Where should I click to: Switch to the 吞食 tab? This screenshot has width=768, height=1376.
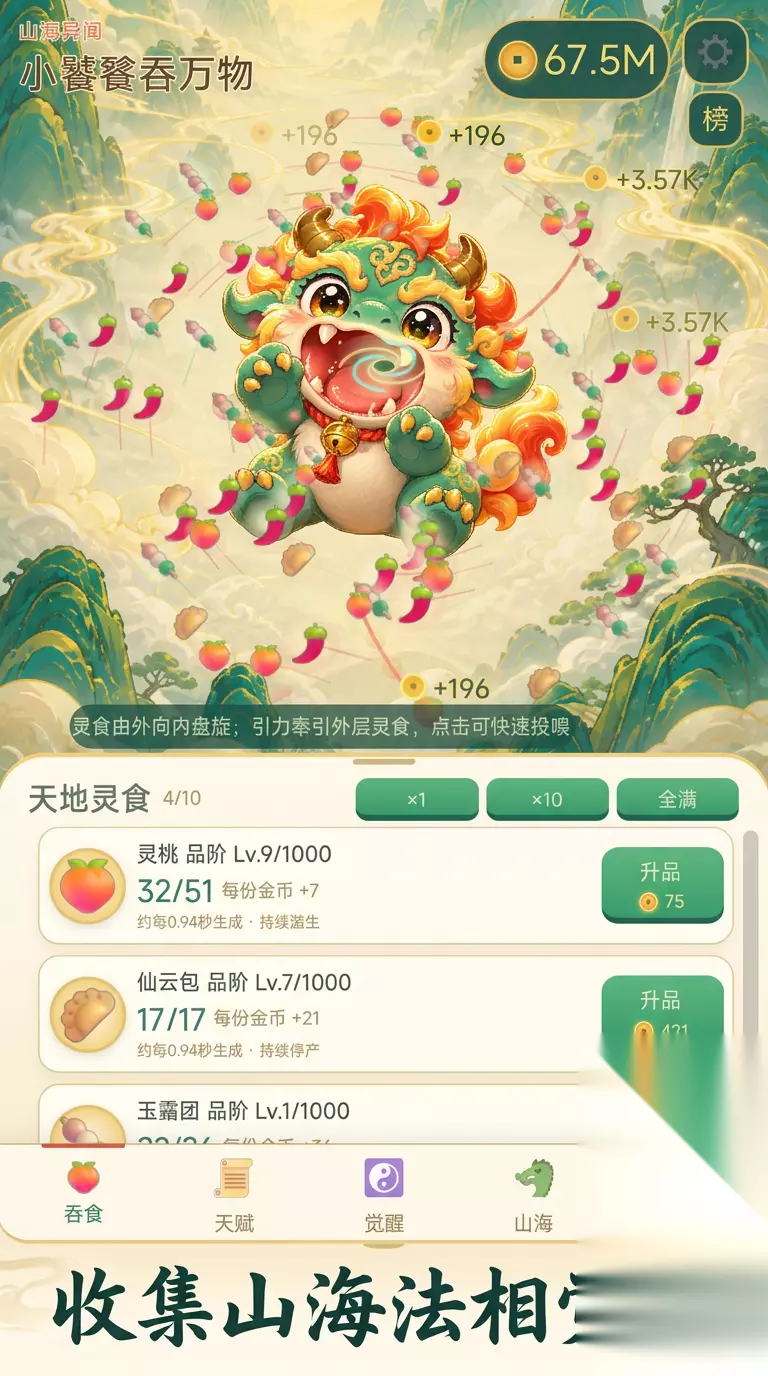point(84,1191)
